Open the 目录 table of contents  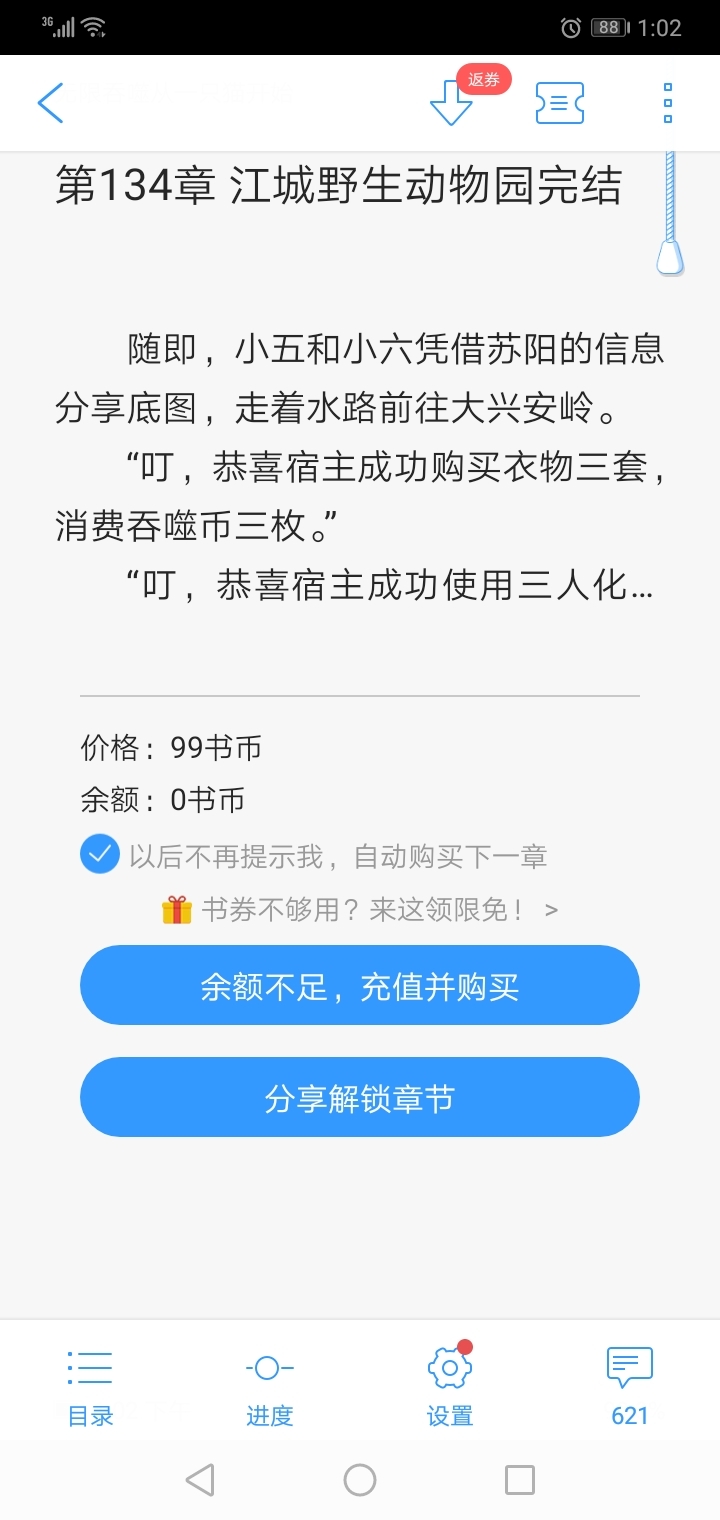point(90,1387)
